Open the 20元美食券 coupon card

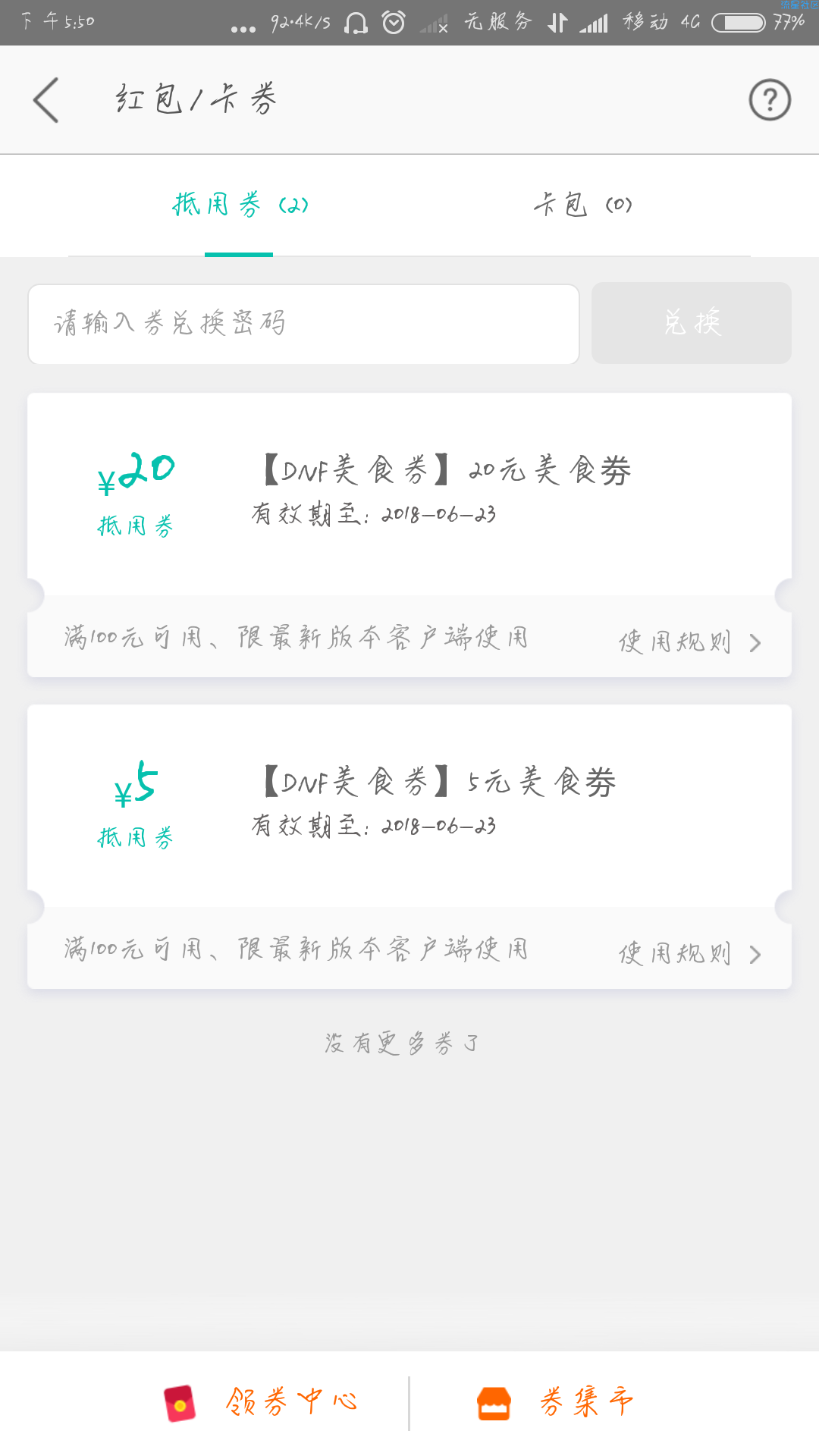(x=409, y=494)
